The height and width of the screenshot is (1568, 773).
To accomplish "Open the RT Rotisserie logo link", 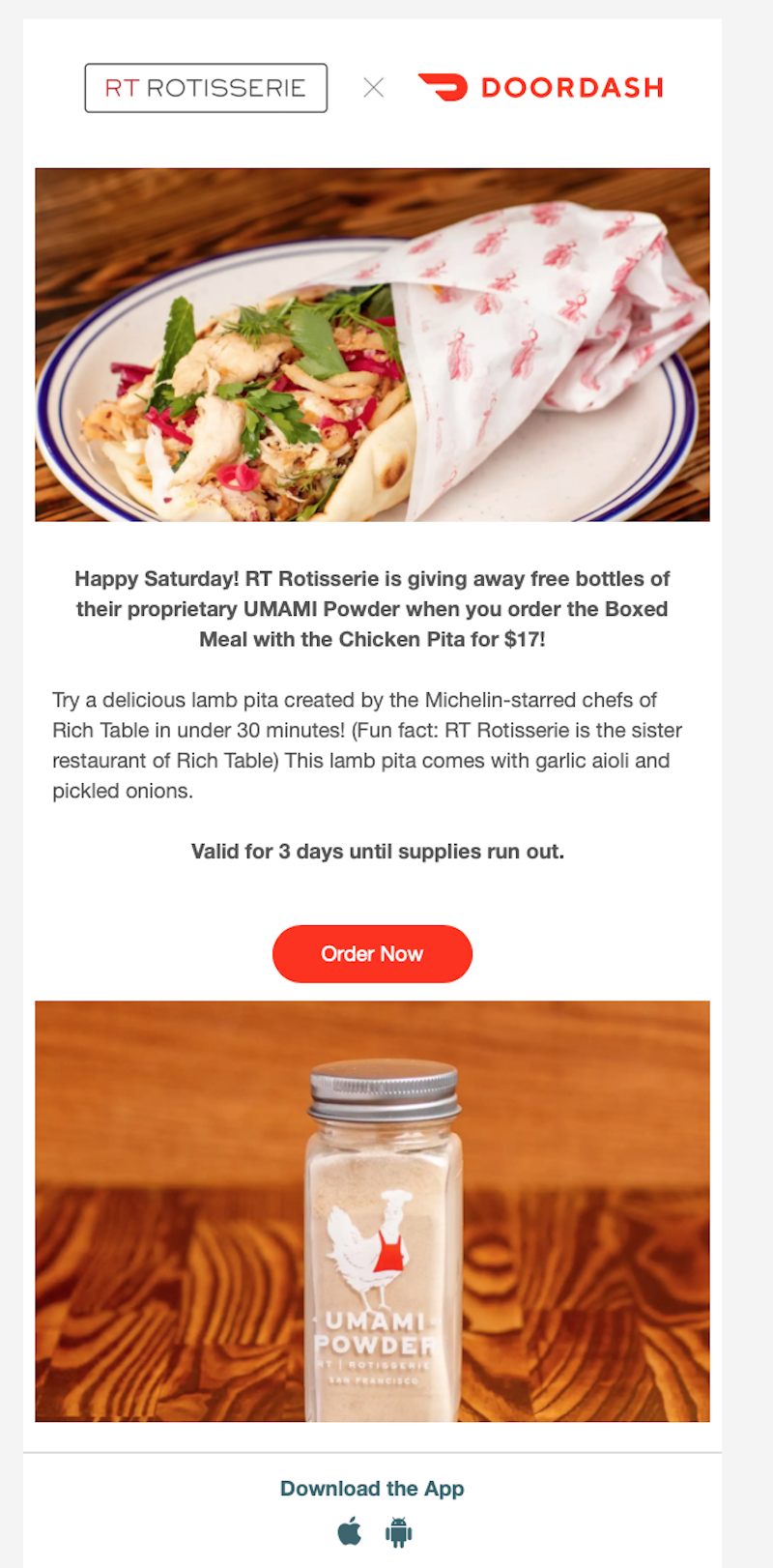I will pos(205,87).
